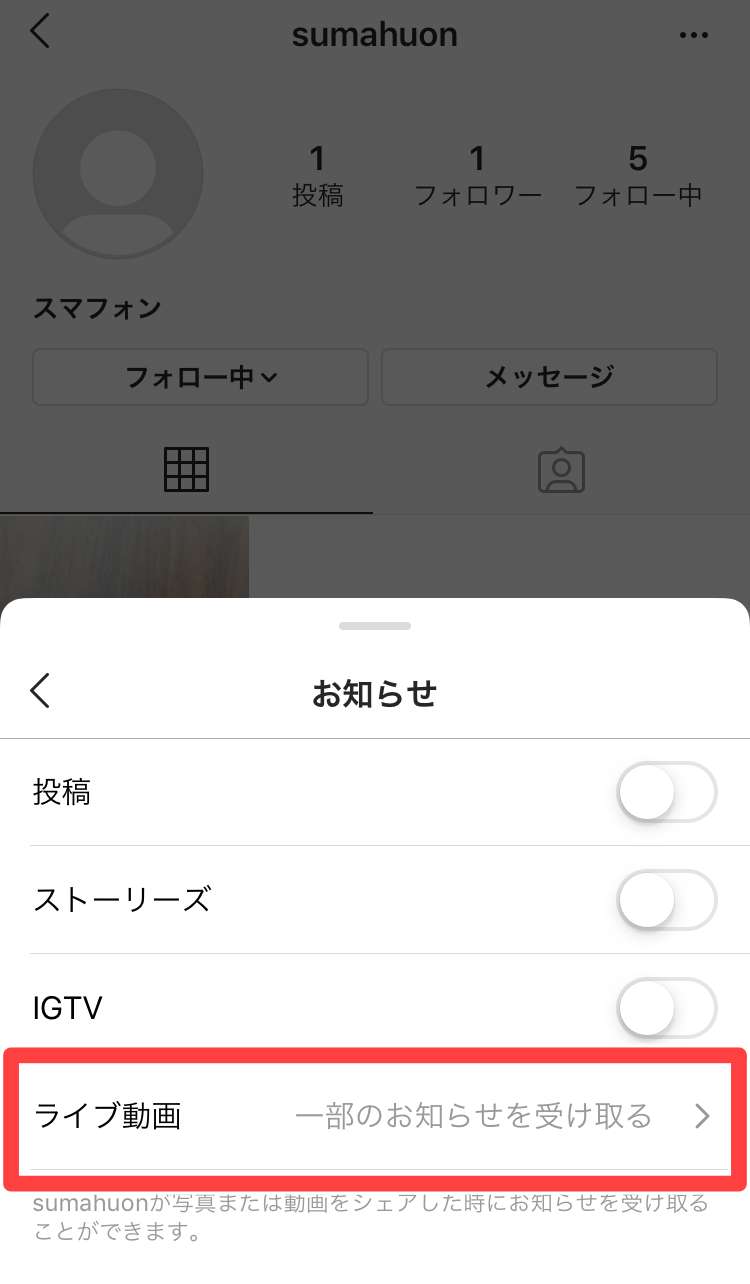
Task: Go back from sumahuon profile
Action: click(40, 32)
